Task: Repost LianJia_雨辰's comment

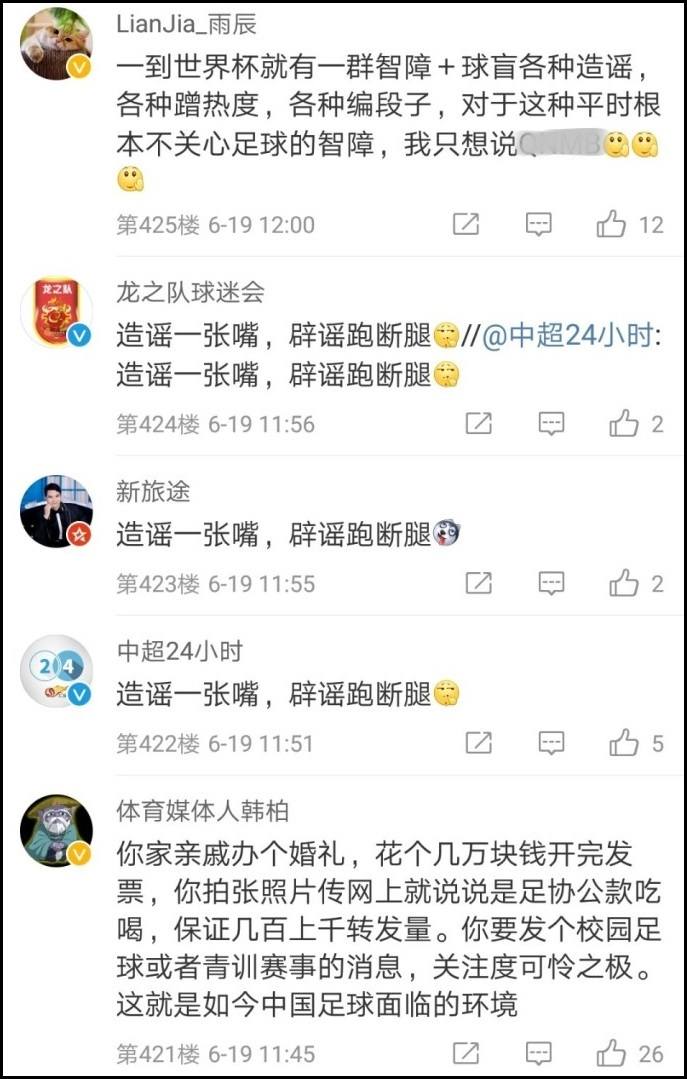Action: (x=466, y=224)
